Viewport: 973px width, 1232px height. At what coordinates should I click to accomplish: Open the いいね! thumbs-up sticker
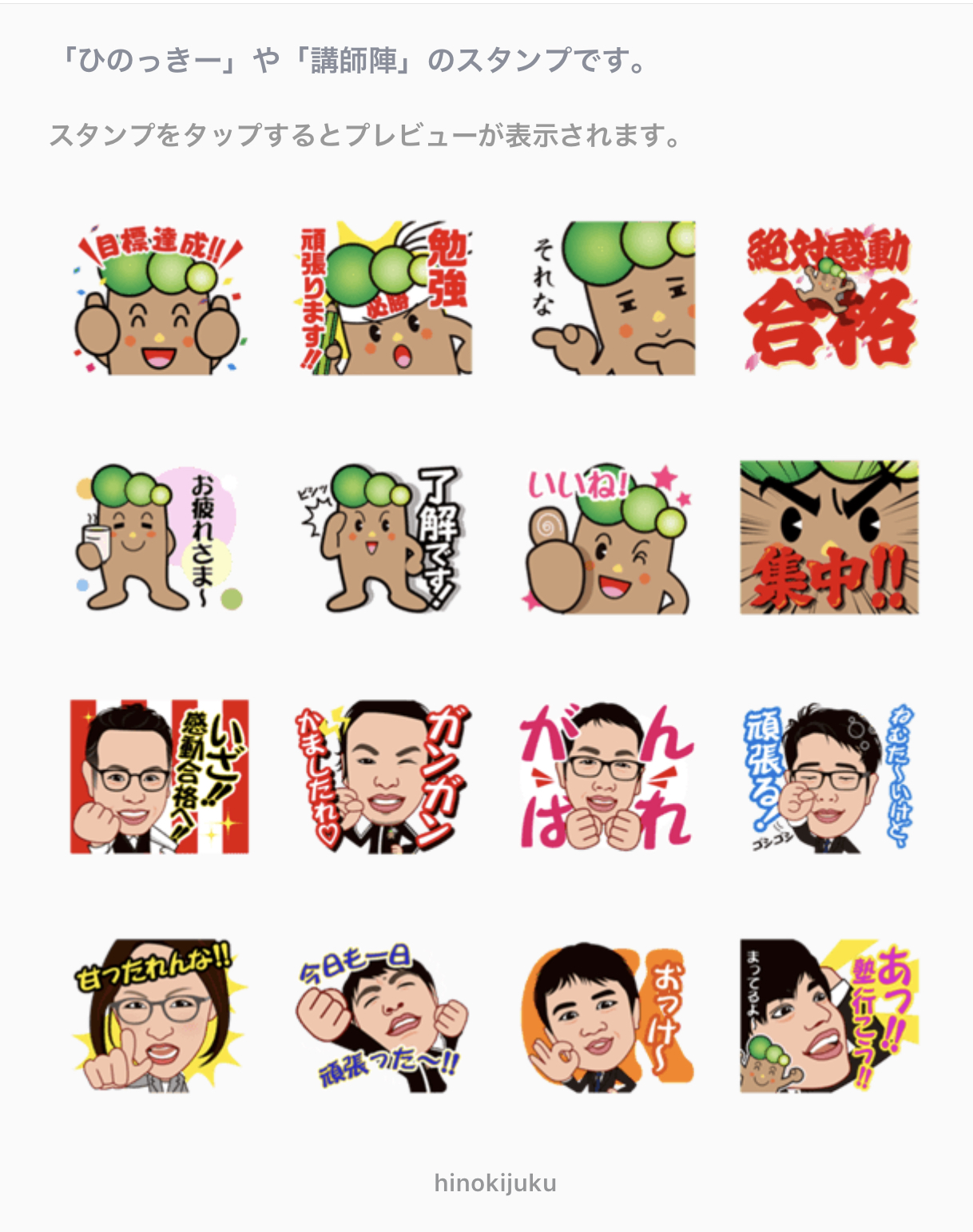(606, 537)
